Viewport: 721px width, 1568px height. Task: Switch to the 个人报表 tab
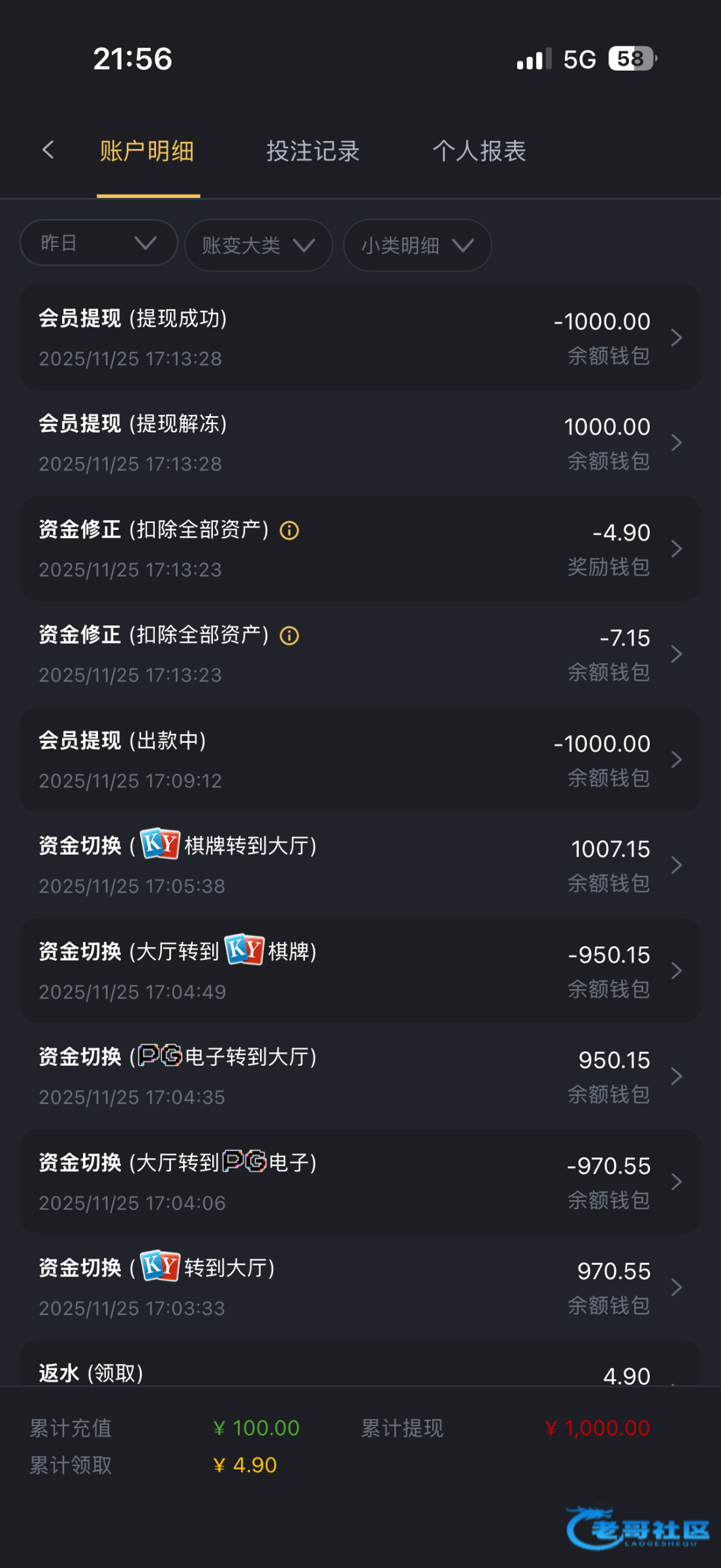click(479, 151)
